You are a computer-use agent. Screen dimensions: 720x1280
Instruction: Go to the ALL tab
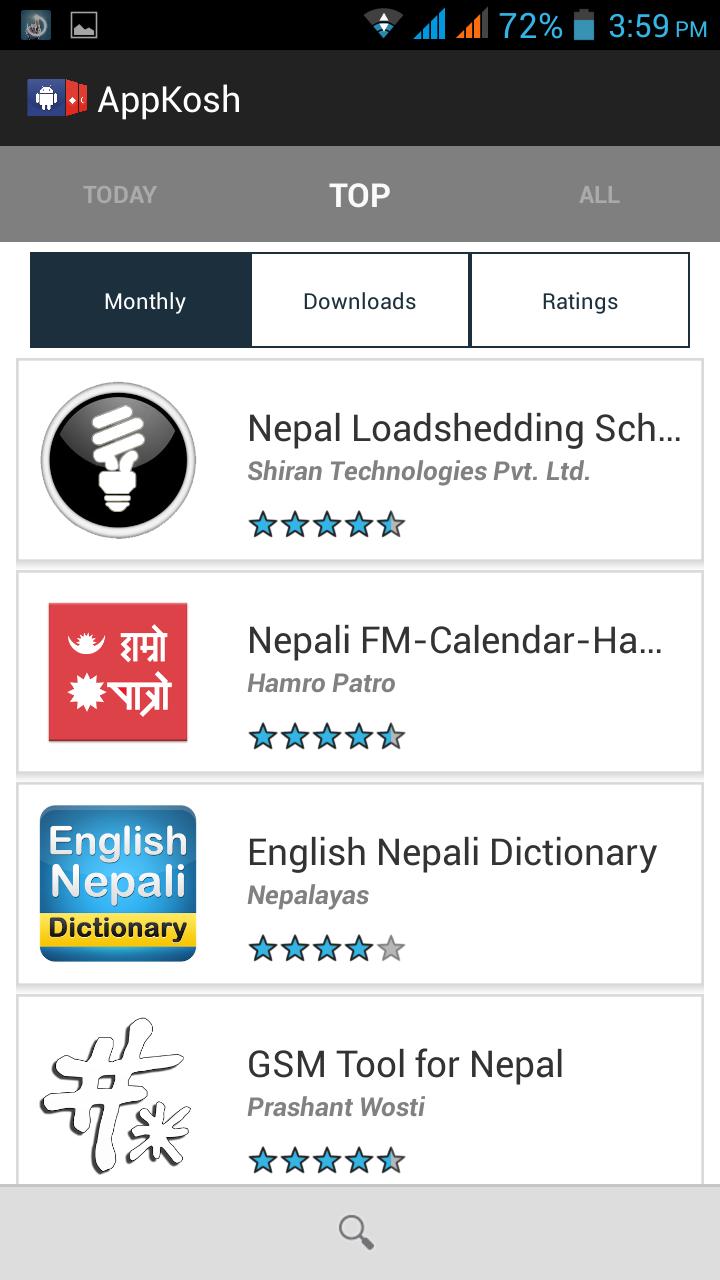tap(599, 195)
